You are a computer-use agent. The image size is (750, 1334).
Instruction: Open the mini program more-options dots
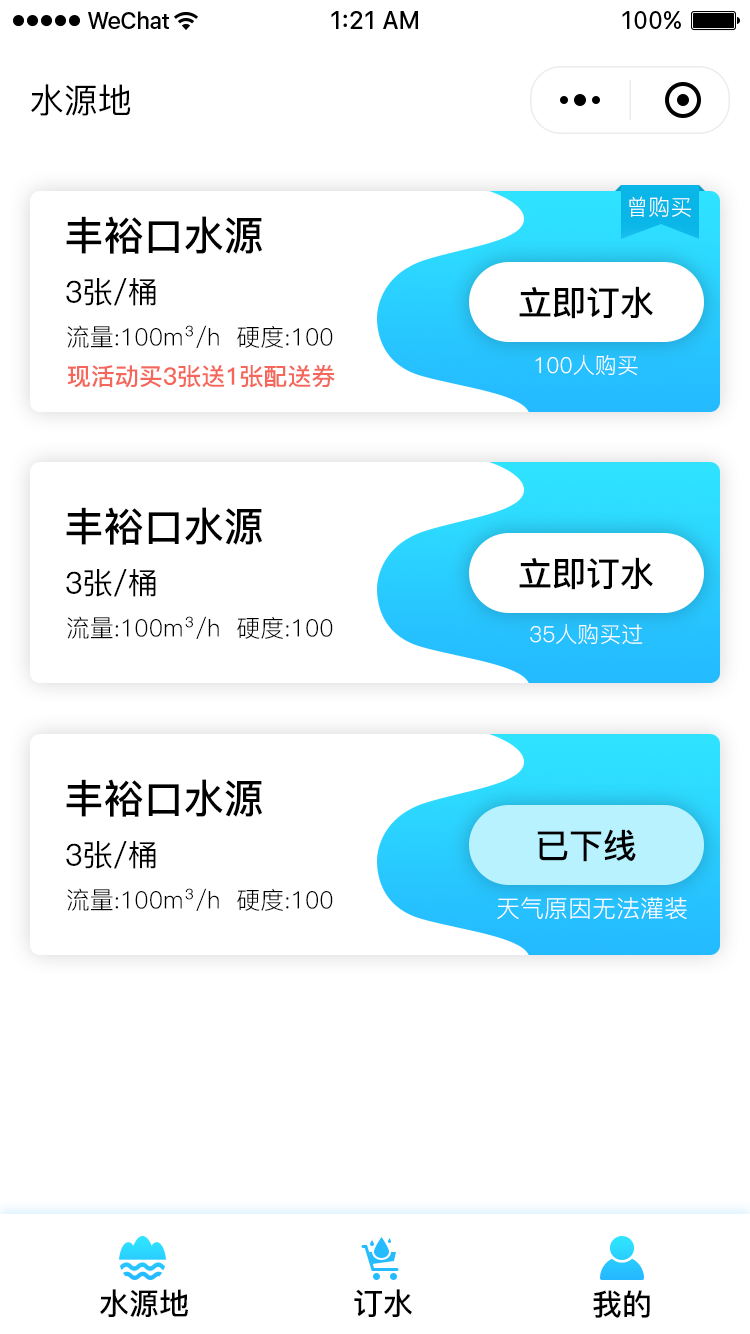[x=580, y=100]
